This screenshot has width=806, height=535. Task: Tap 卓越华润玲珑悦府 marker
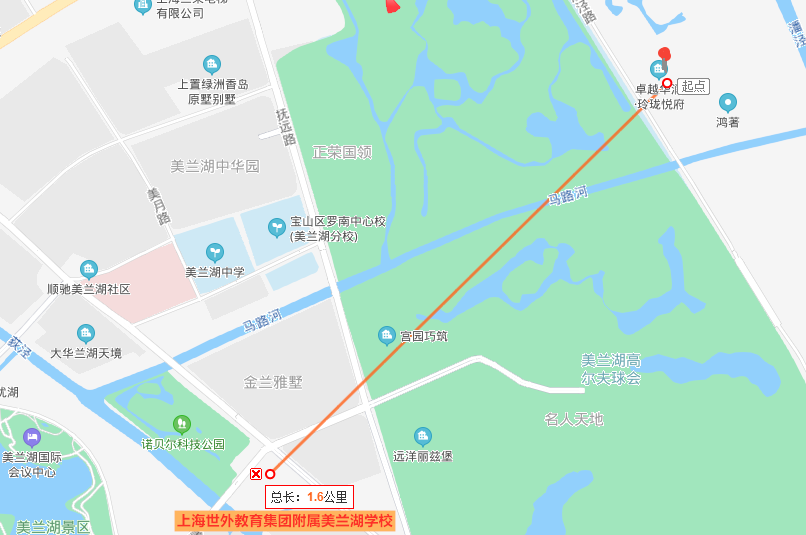658,69
